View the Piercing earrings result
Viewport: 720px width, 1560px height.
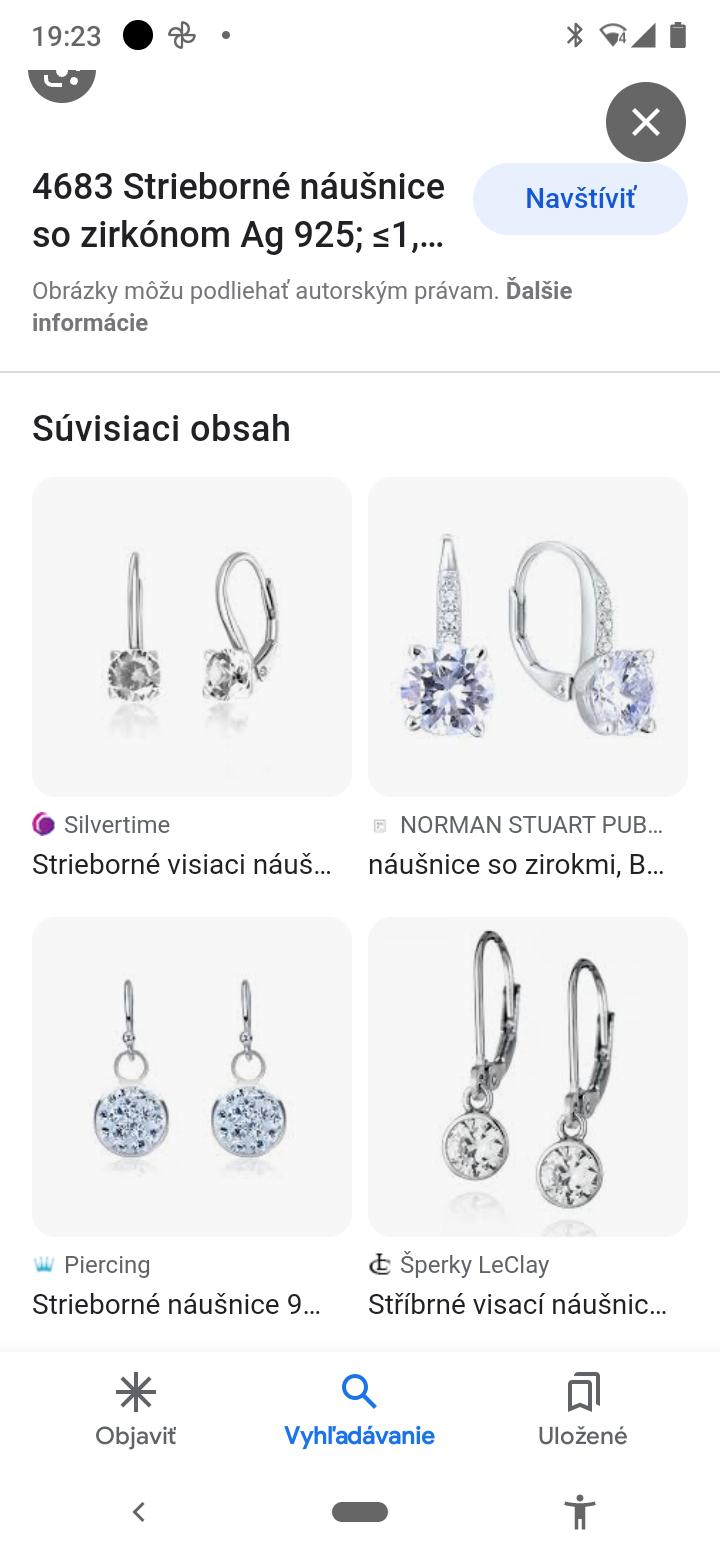click(192, 1077)
